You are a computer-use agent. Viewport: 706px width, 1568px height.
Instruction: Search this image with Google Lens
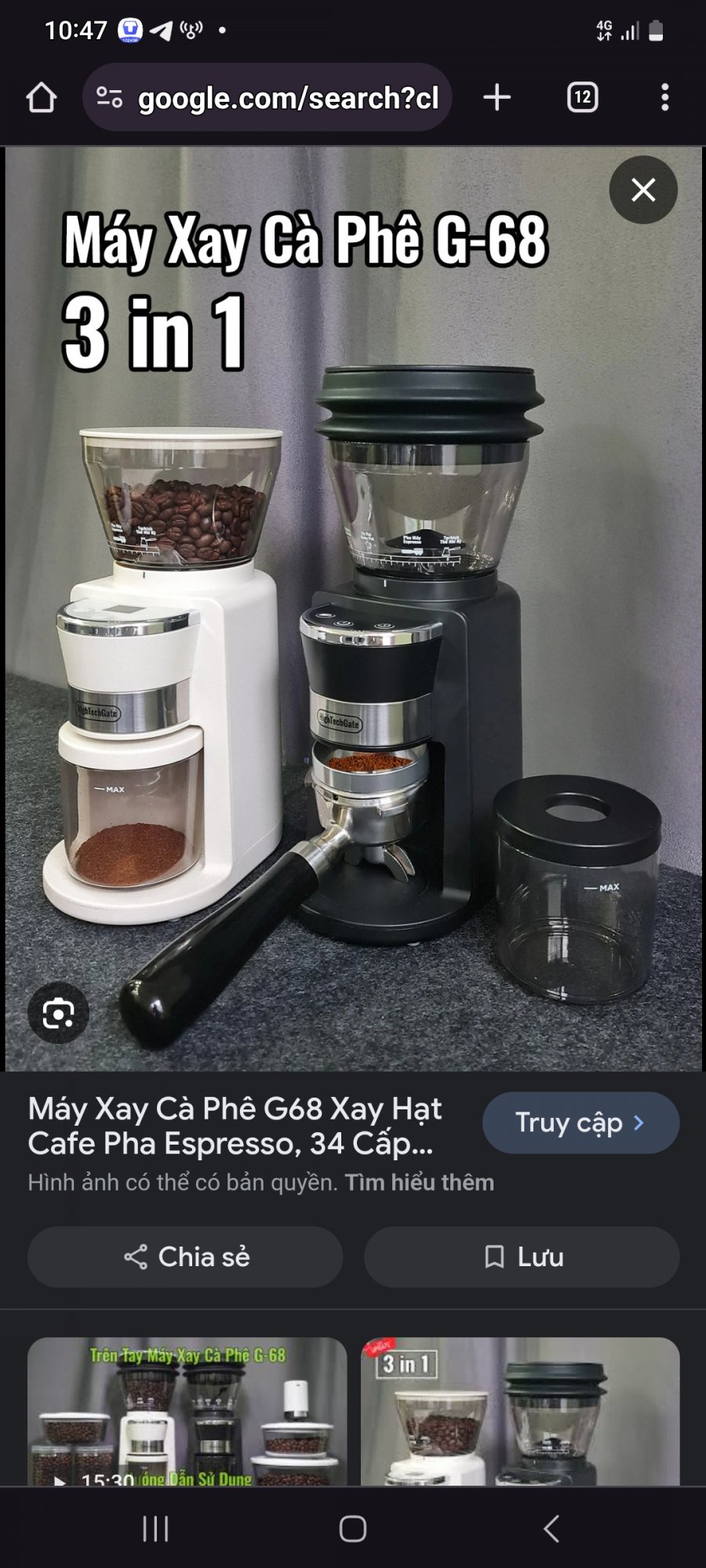point(59,1013)
